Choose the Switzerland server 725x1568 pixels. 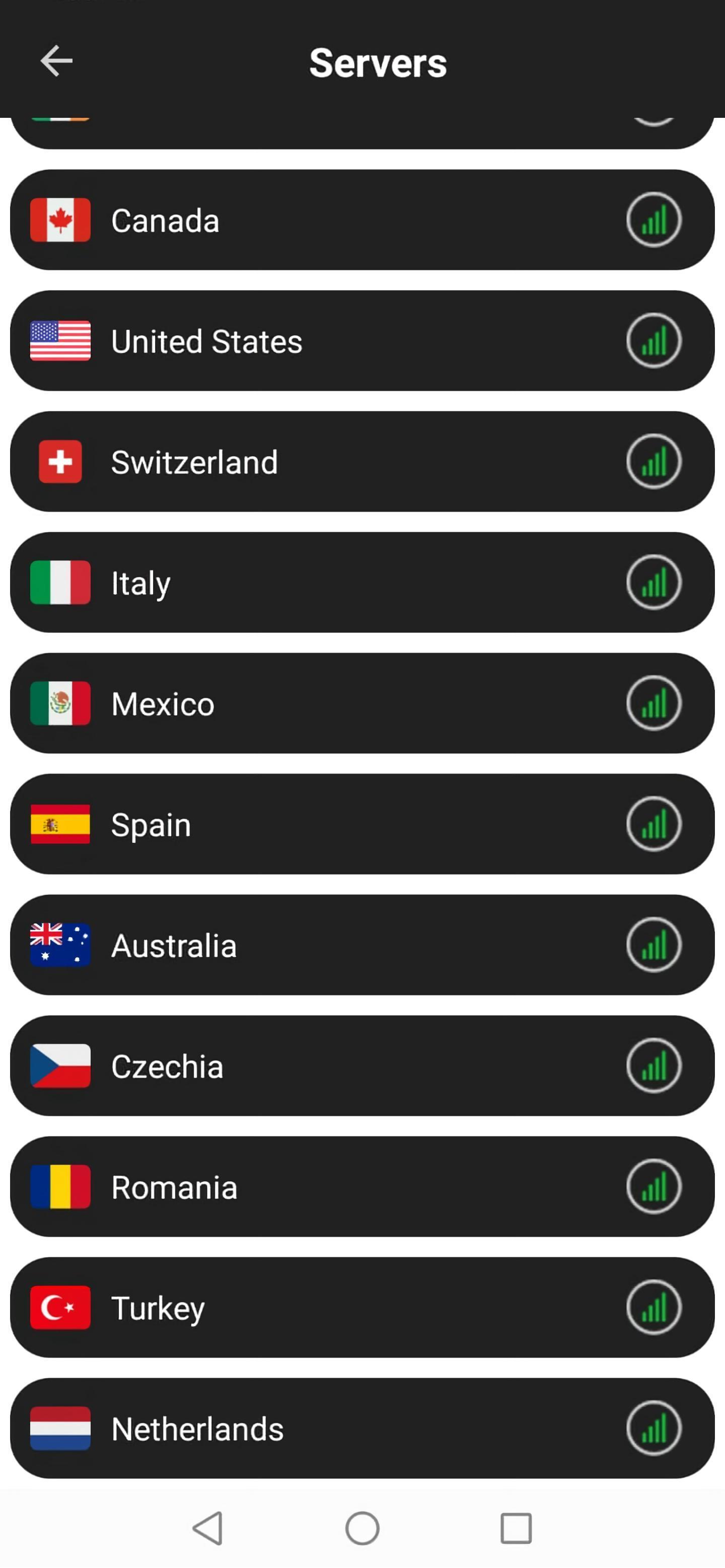click(x=362, y=461)
